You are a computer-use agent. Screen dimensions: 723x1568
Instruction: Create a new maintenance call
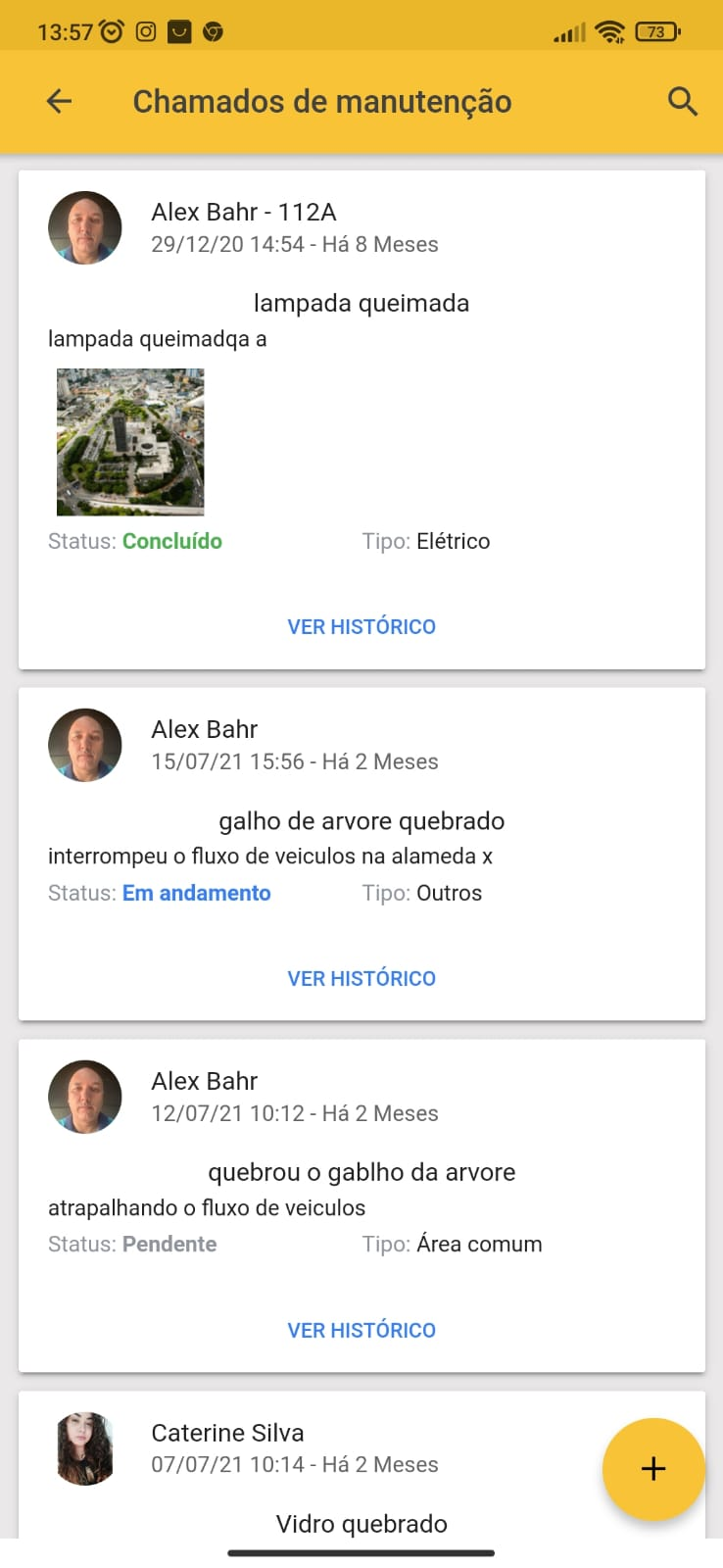pyautogui.click(x=652, y=1468)
